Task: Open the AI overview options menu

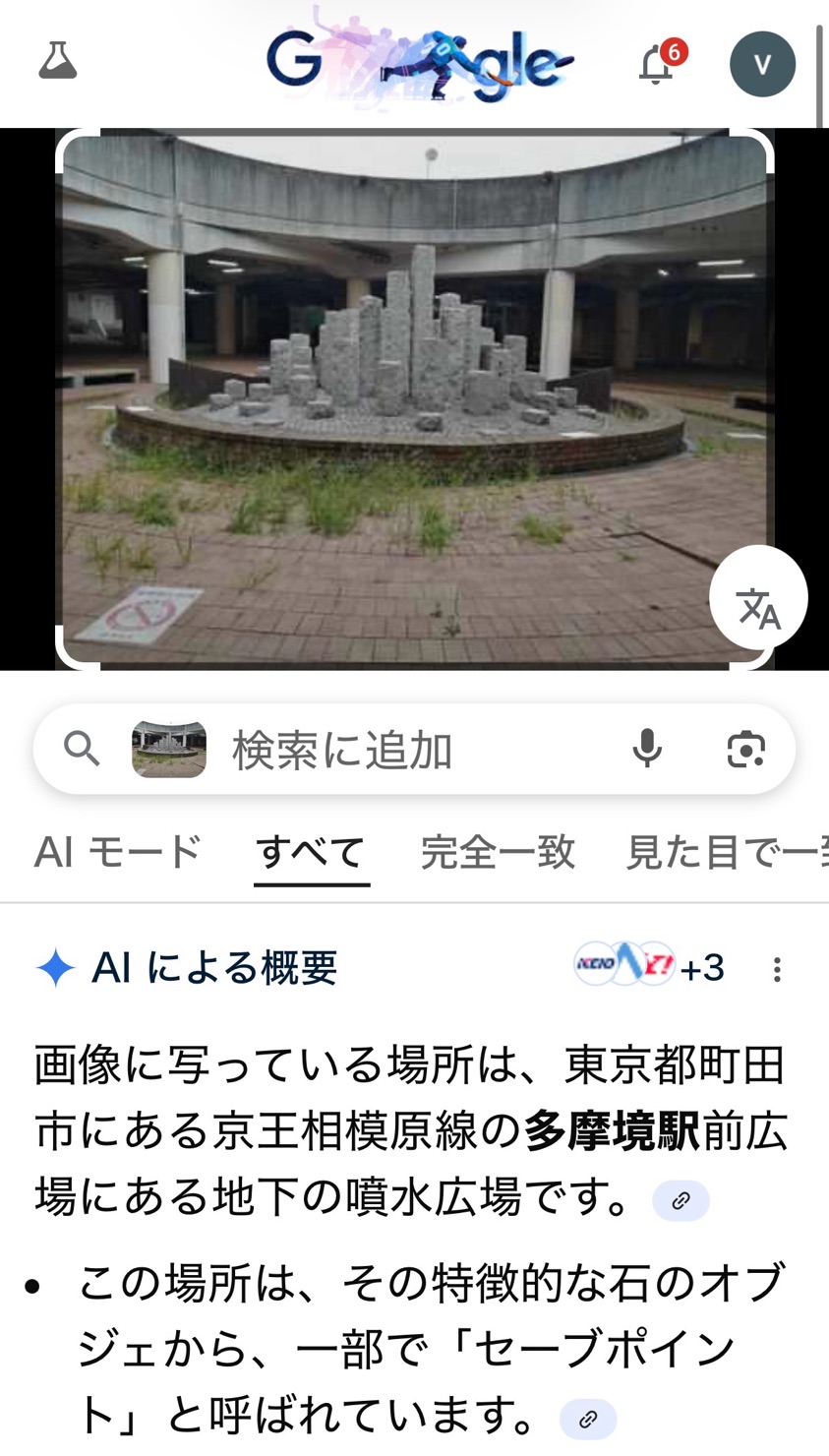Action: pyautogui.click(x=777, y=970)
